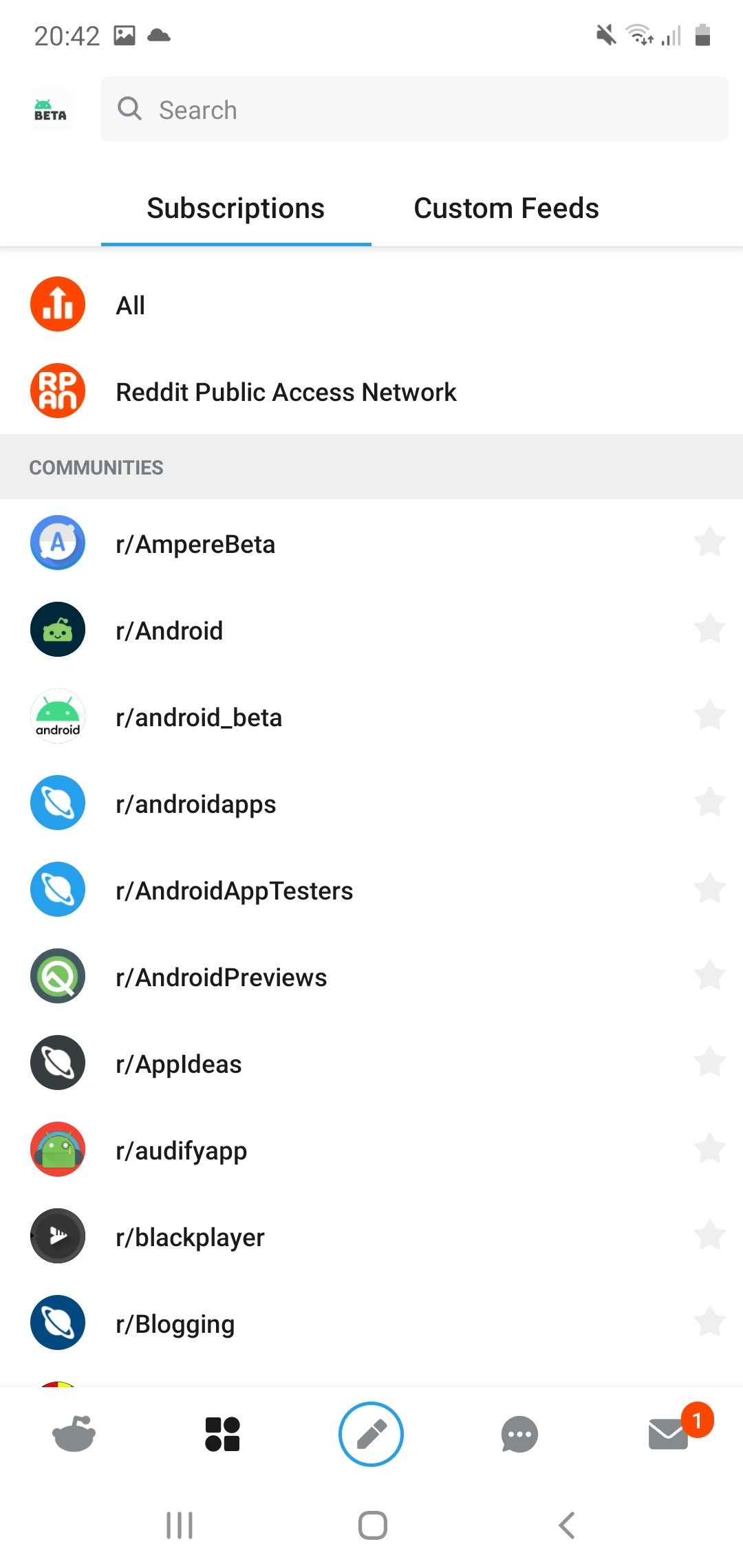Open r/AndroidPreviews community
Screen dimensions: 743x1568
[371, 977]
